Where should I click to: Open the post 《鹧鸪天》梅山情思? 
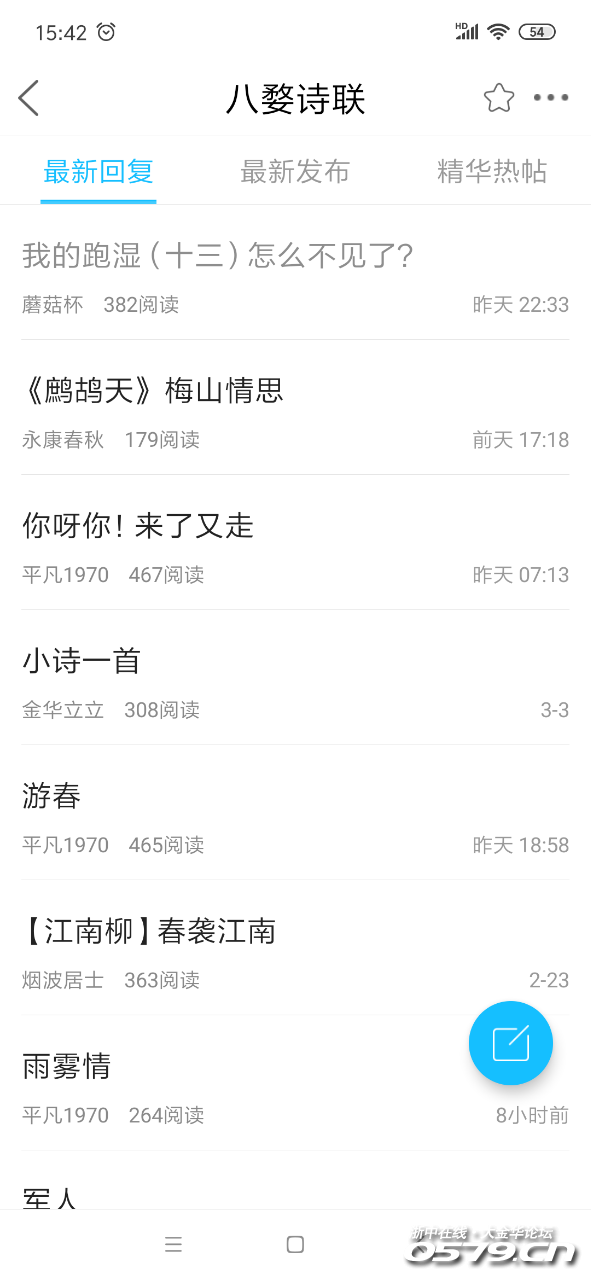point(295,408)
